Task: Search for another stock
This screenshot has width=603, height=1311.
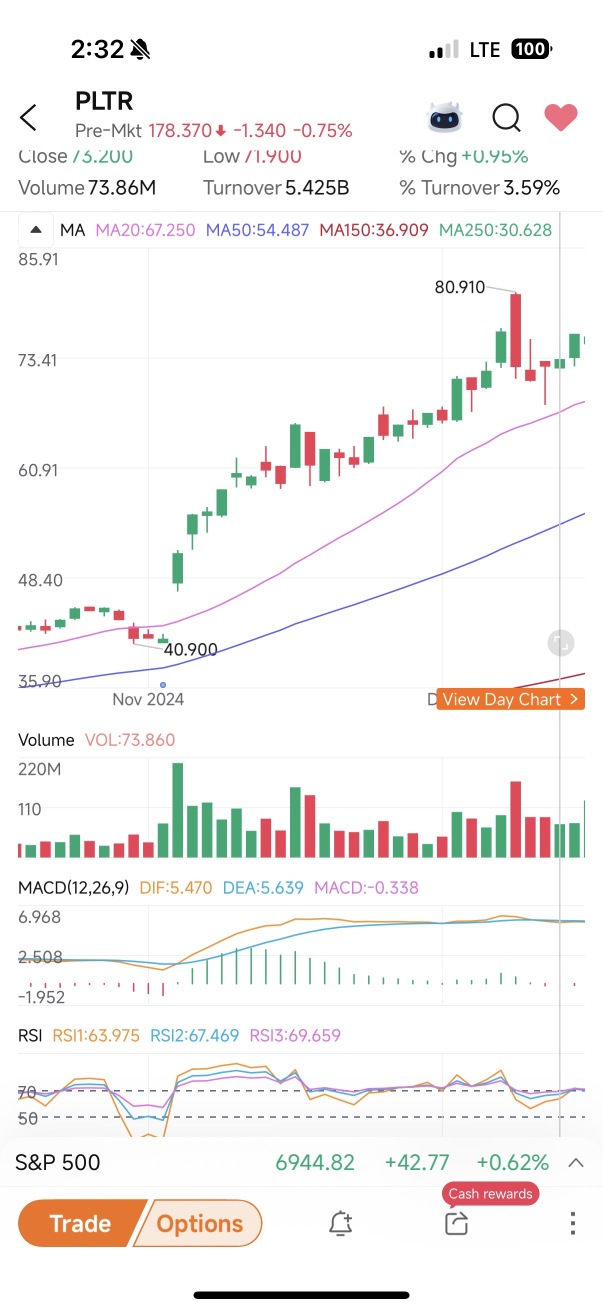Action: pyautogui.click(x=507, y=118)
